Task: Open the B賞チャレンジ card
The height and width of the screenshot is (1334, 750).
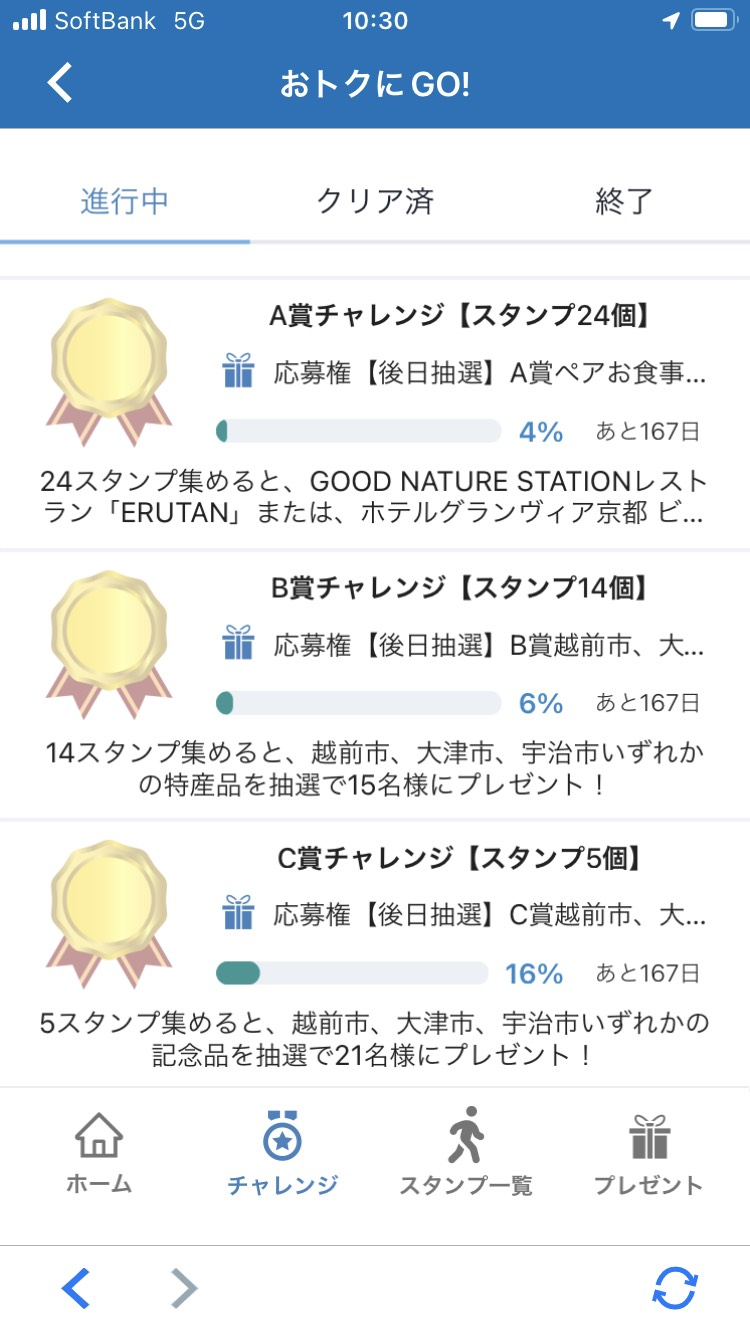Action: pos(375,684)
